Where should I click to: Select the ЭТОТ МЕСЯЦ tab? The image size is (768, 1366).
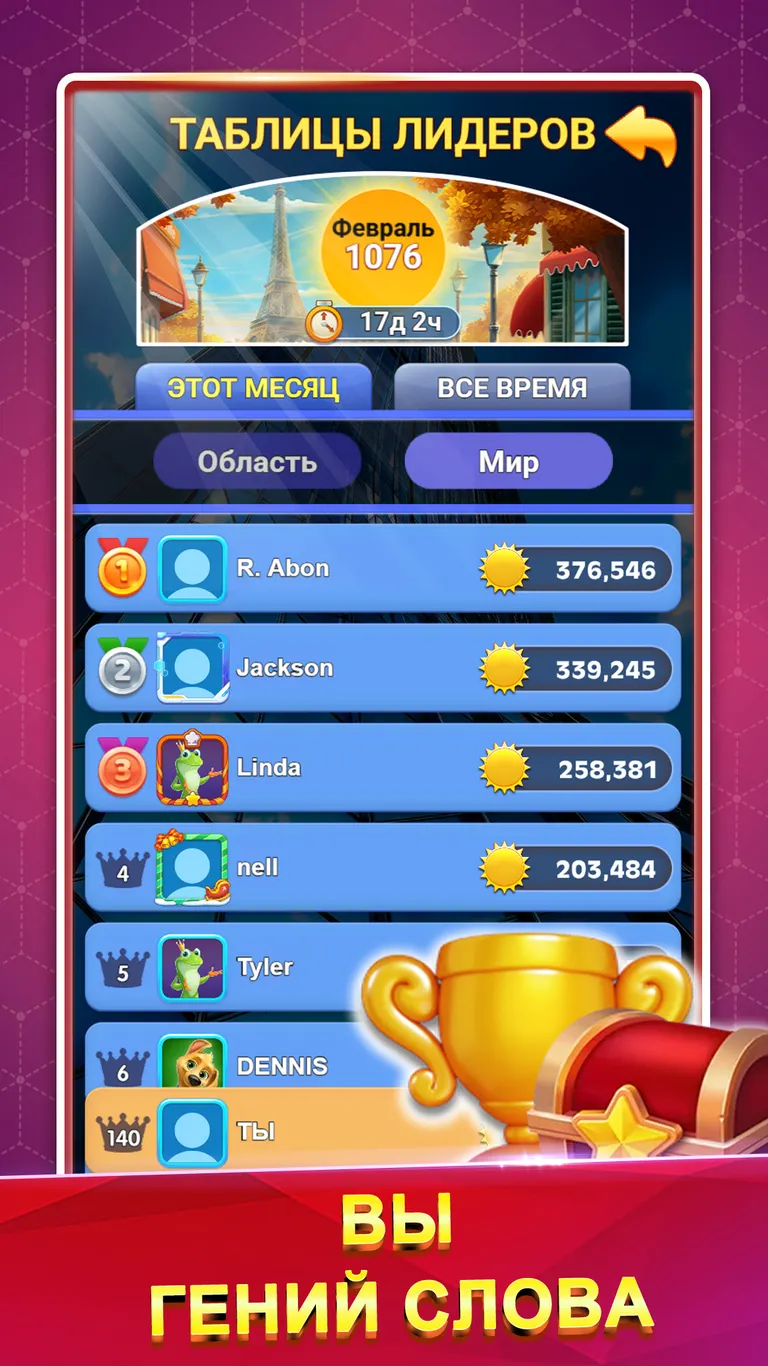click(255, 388)
